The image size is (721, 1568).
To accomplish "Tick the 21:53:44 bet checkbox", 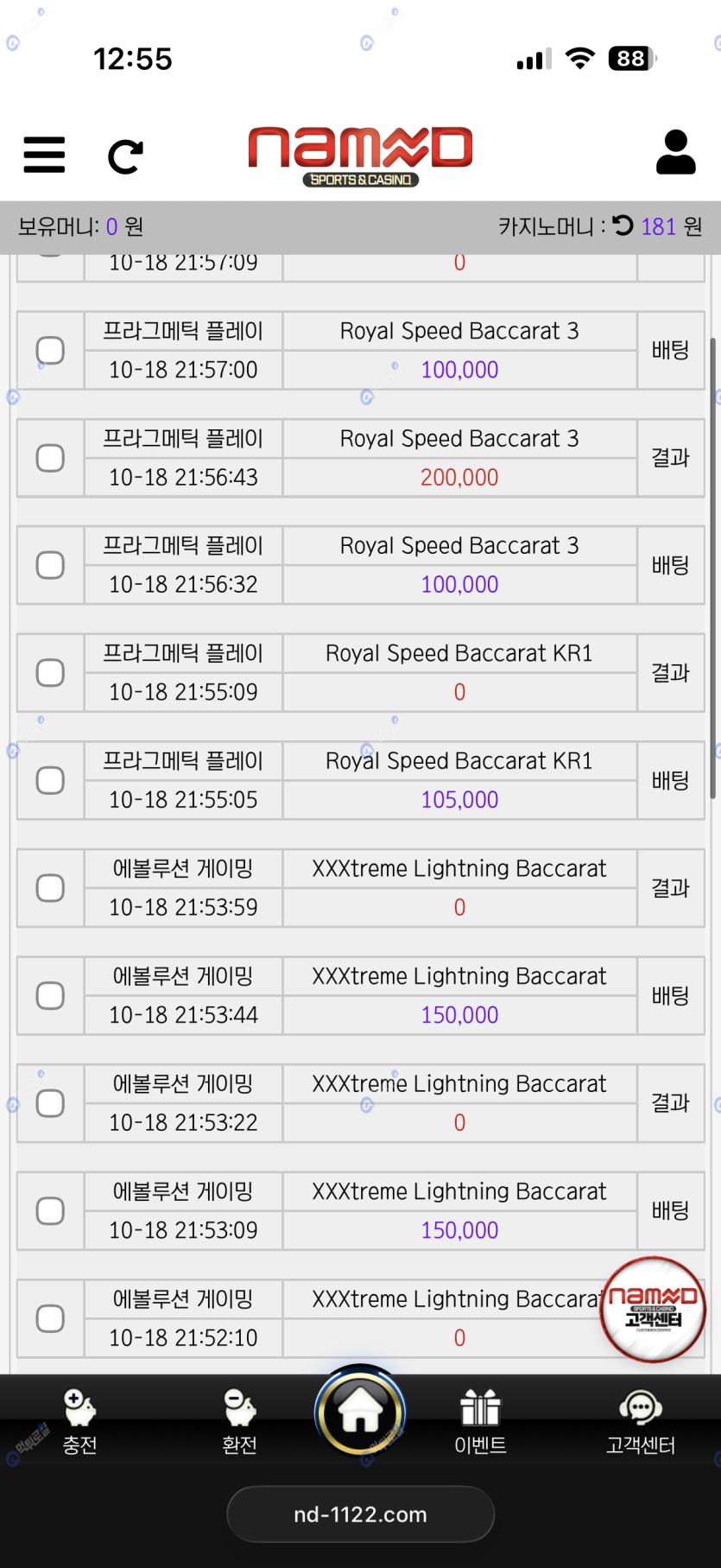I will 50,996.
